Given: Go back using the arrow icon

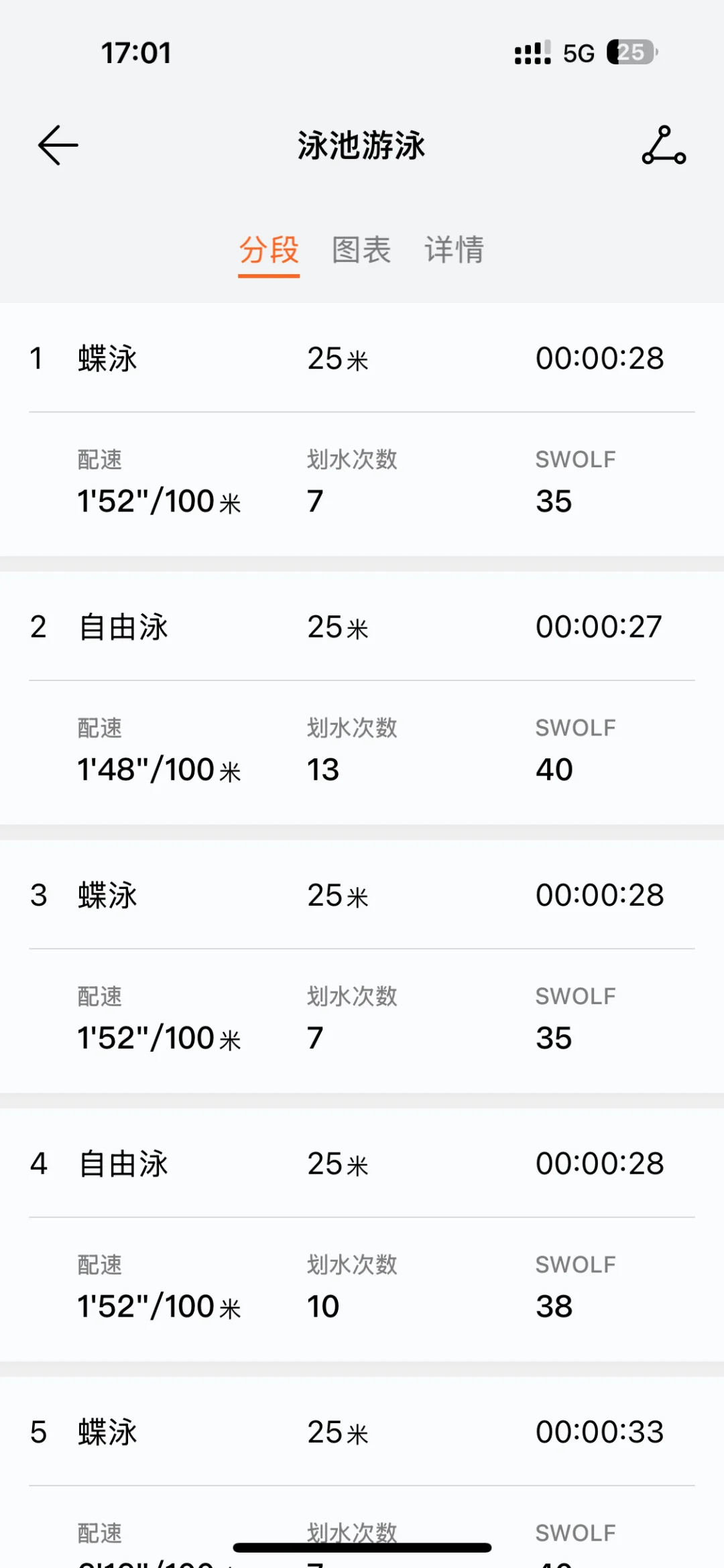Looking at the screenshot, I should click(58, 145).
